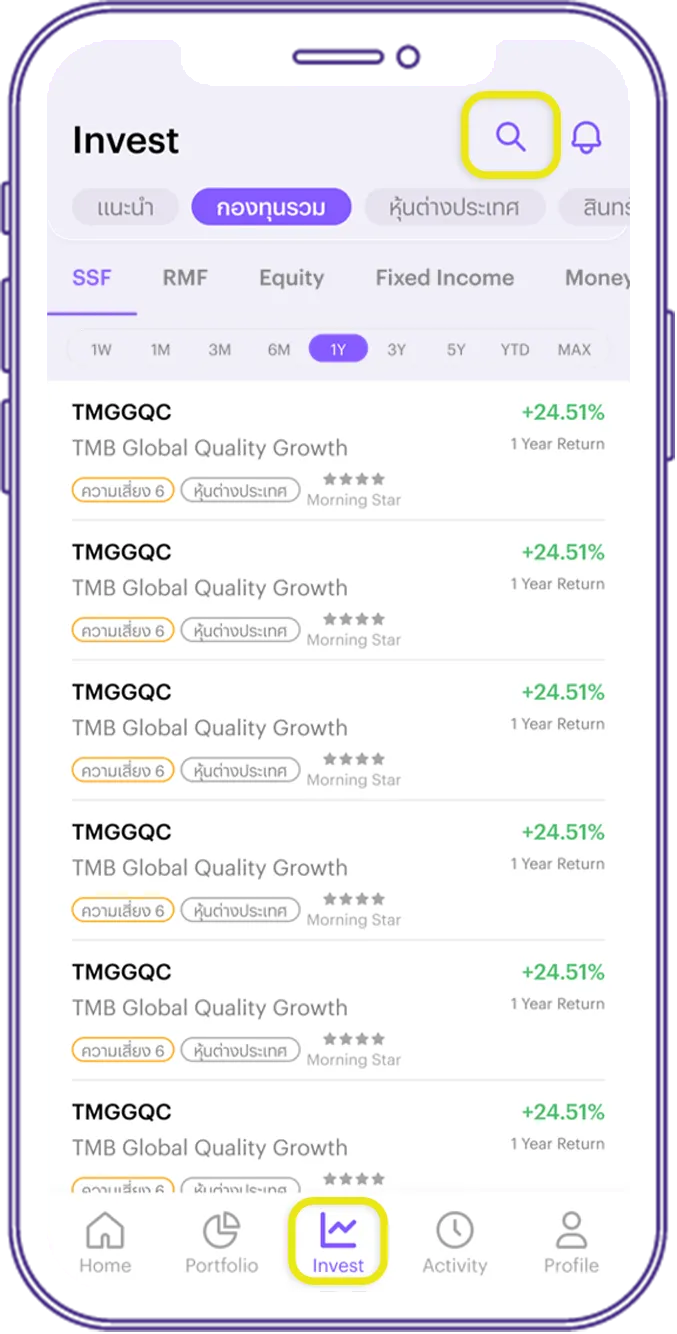Select the หุ้นต่างประเทศ chip

pos(455,208)
